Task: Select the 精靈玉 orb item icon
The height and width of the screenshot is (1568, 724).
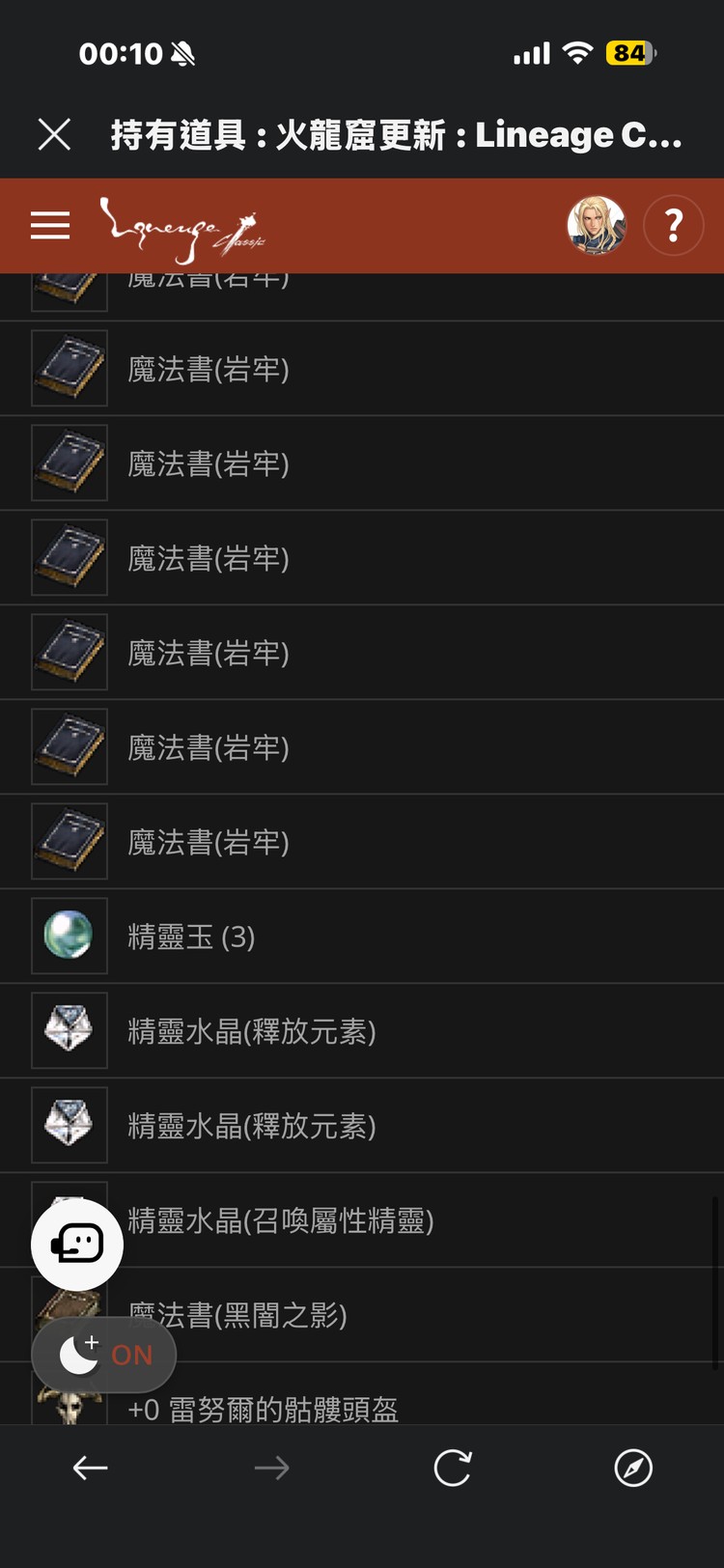Action: tap(69, 935)
